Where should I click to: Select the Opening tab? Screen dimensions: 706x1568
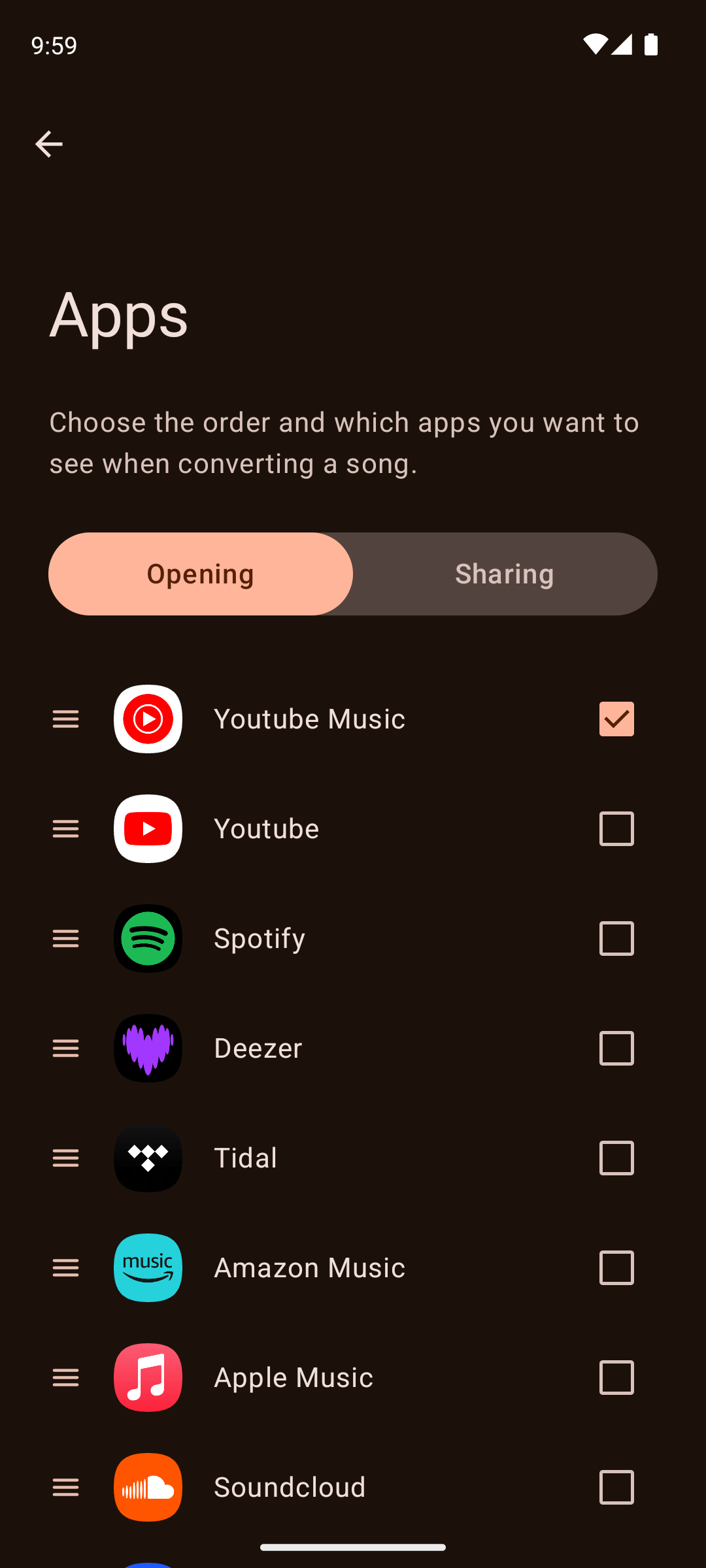click(x=201, y=574)
